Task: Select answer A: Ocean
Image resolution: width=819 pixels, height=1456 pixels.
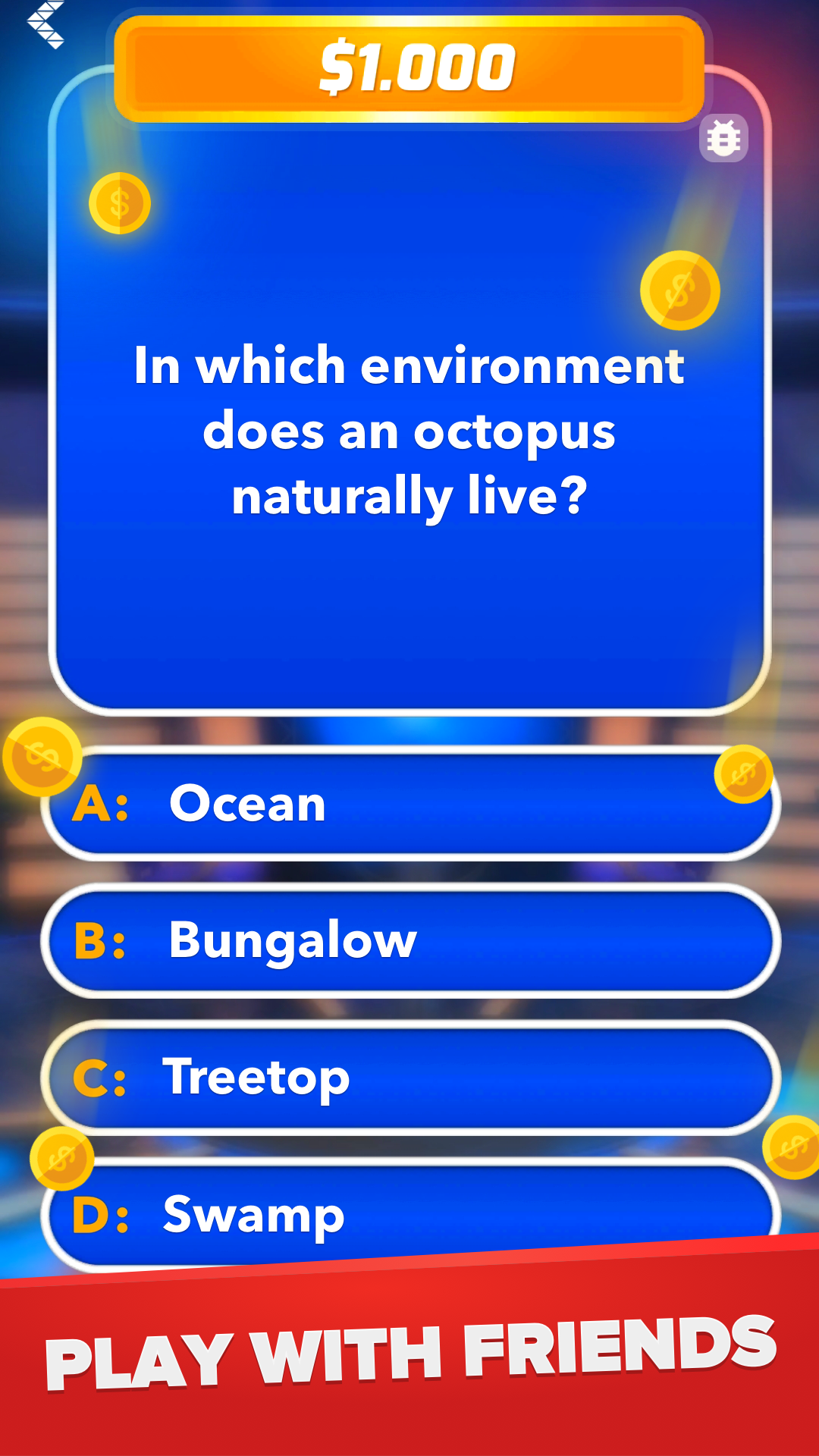Action: [409, 804]
